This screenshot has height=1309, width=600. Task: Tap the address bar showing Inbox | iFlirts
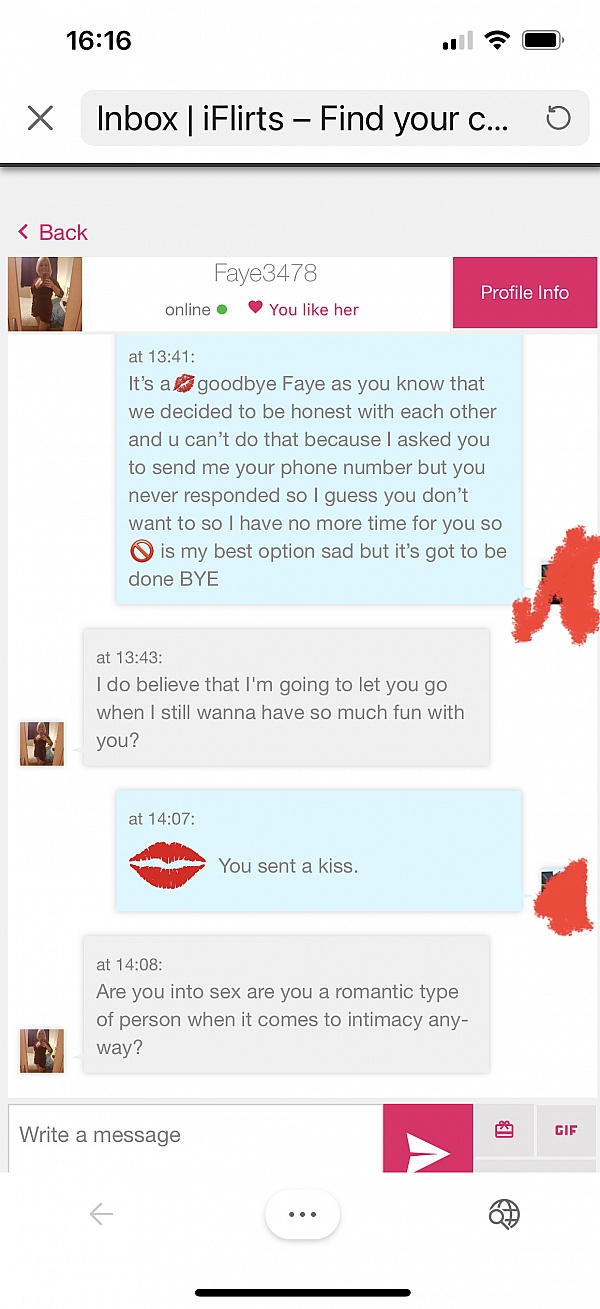[303, 119]
